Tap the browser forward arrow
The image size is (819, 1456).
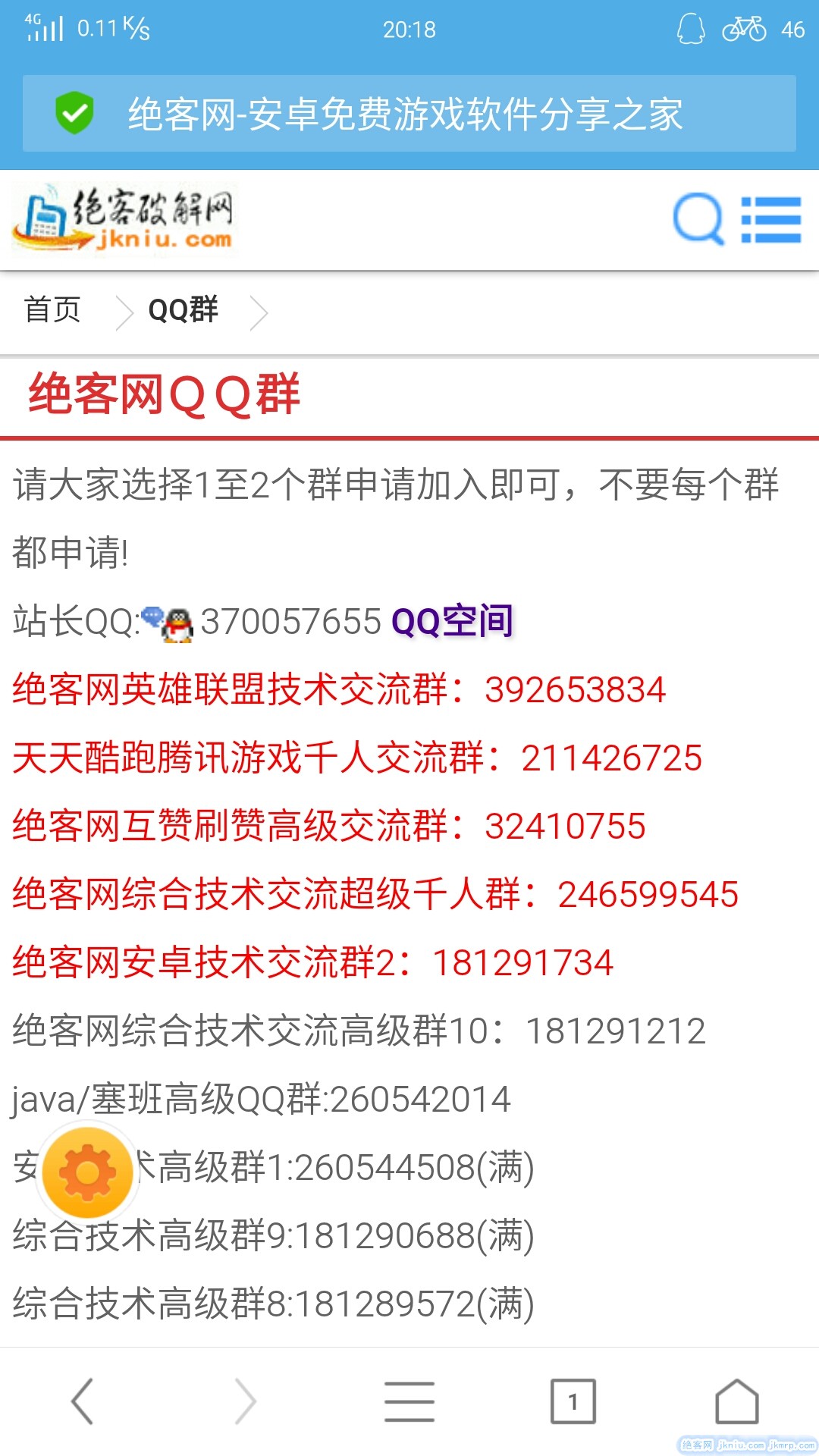coord(246,1401)
